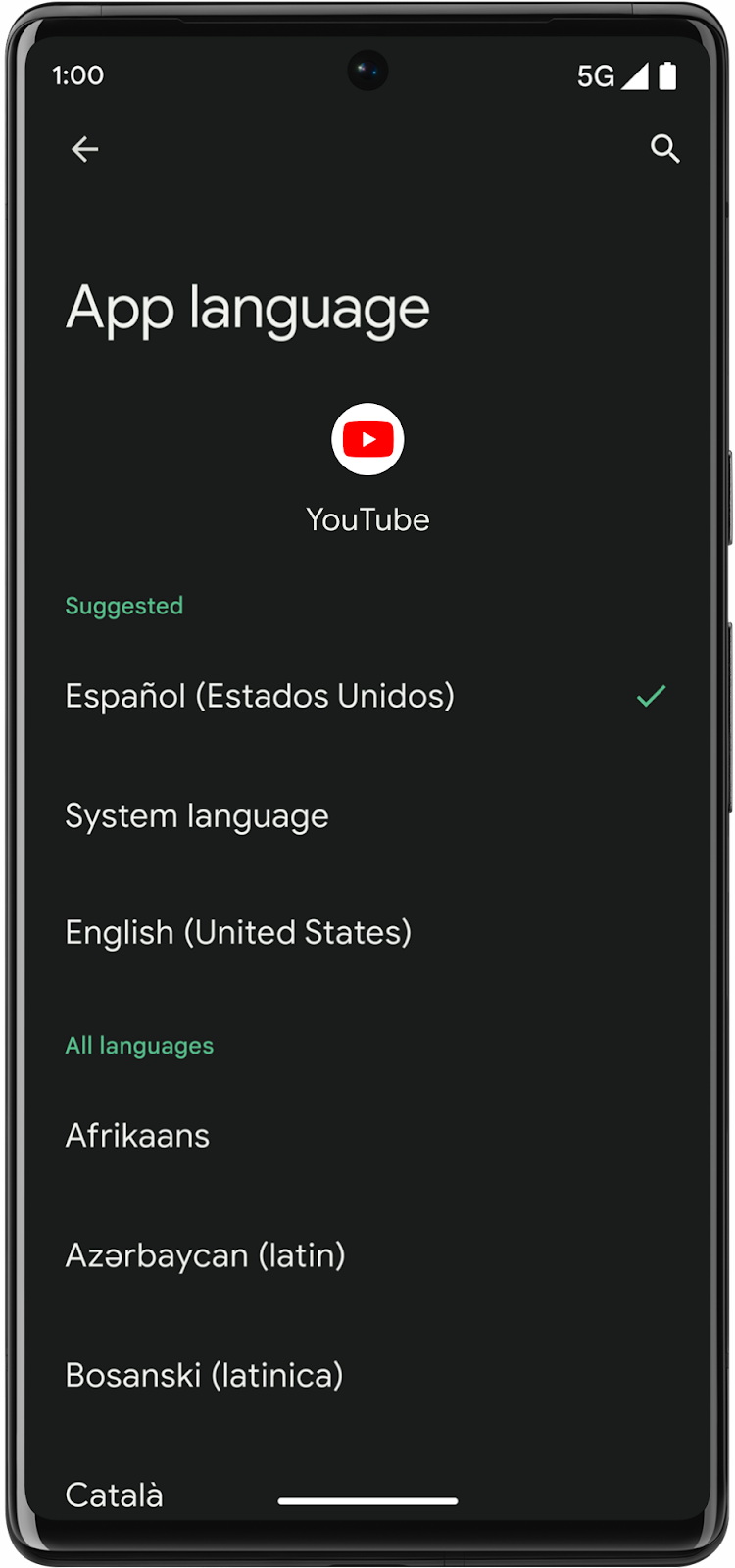
Task: Choose Azərbaycan (latin) language
Action: click(205, 1255)
